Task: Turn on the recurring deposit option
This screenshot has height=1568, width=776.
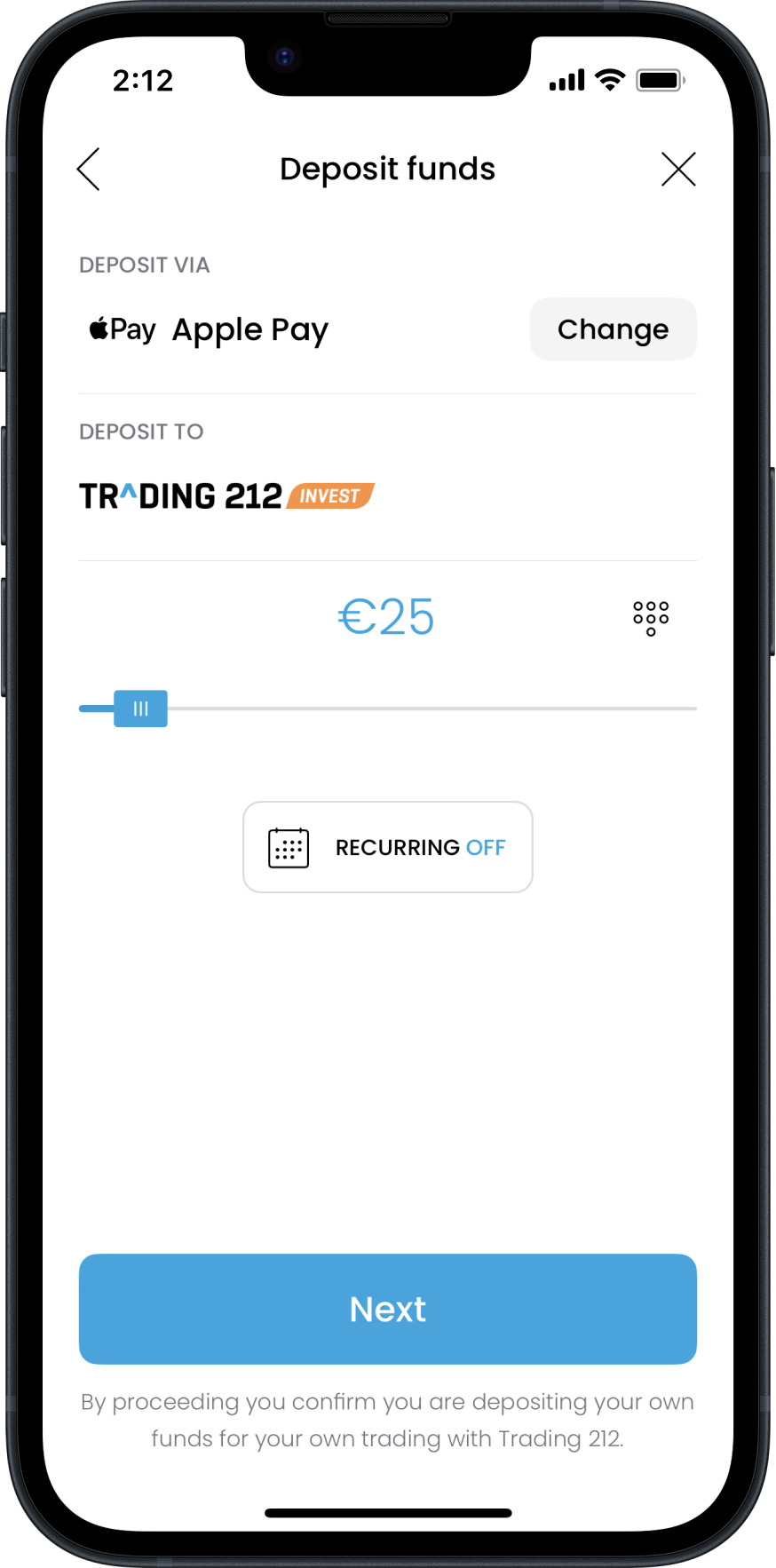Action: (x=388, y=847)
